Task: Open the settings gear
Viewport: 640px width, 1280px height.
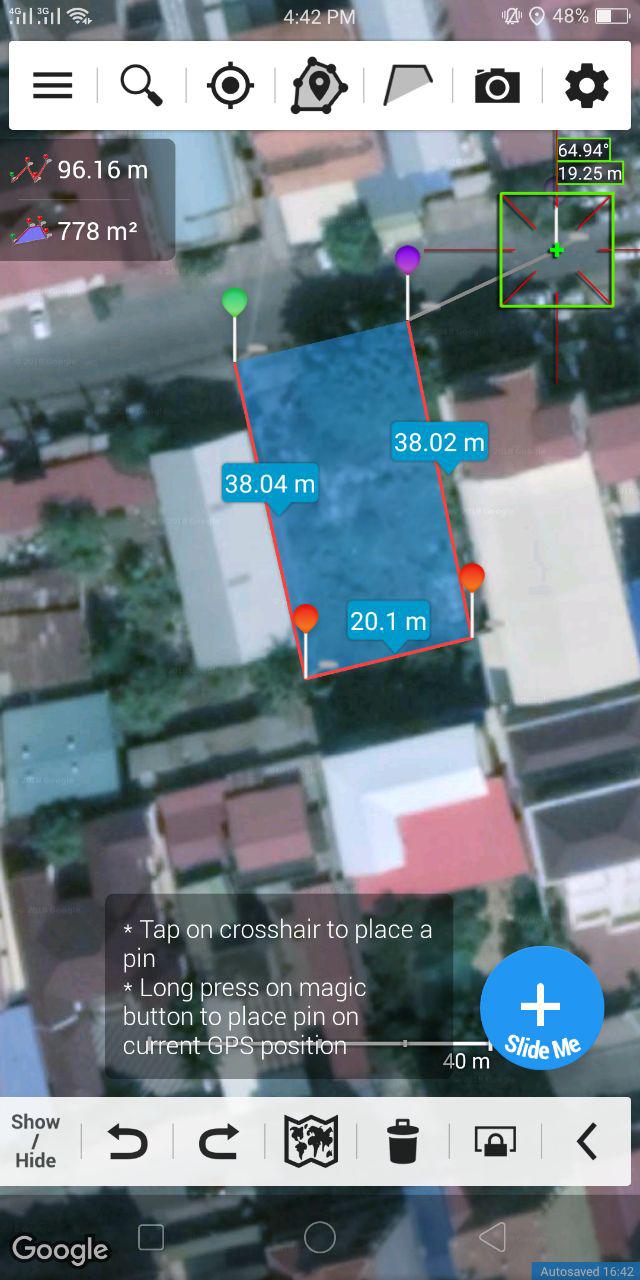Action: [586, 86]
